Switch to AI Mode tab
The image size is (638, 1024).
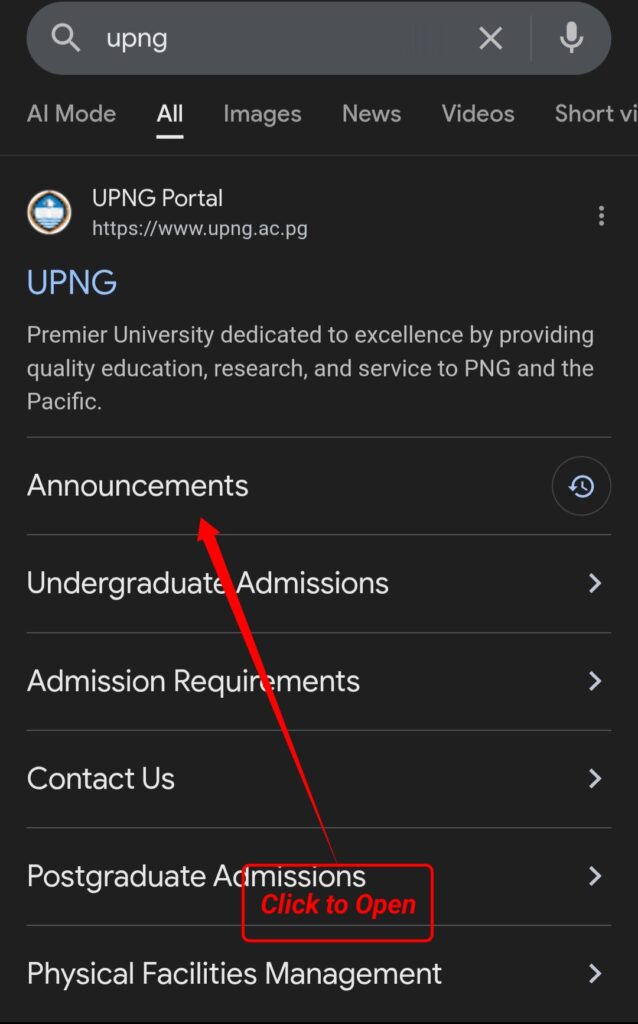coord(71,114)
